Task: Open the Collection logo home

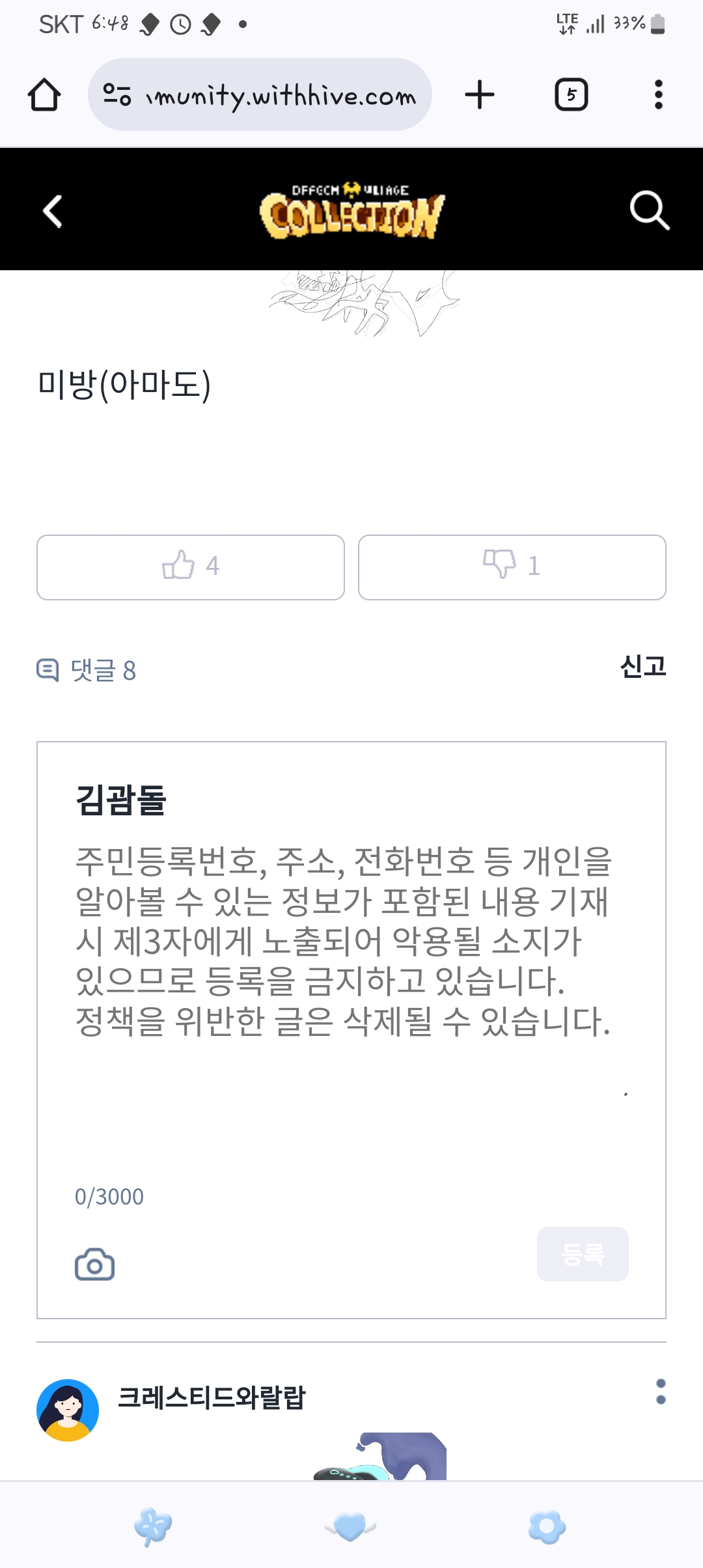Action: pyautogui.click(x=351, y=210)
